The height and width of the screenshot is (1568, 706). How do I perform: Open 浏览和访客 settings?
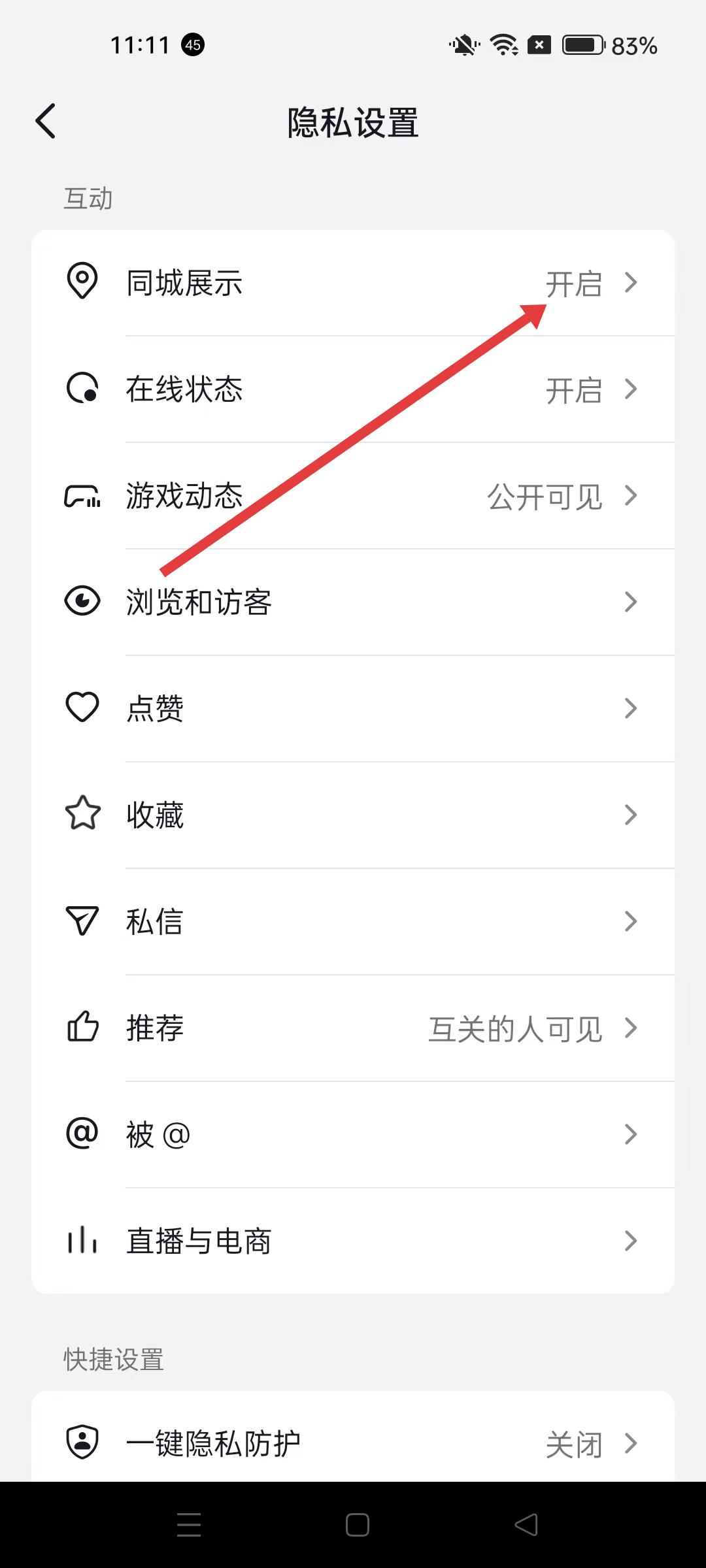point(353,602)
